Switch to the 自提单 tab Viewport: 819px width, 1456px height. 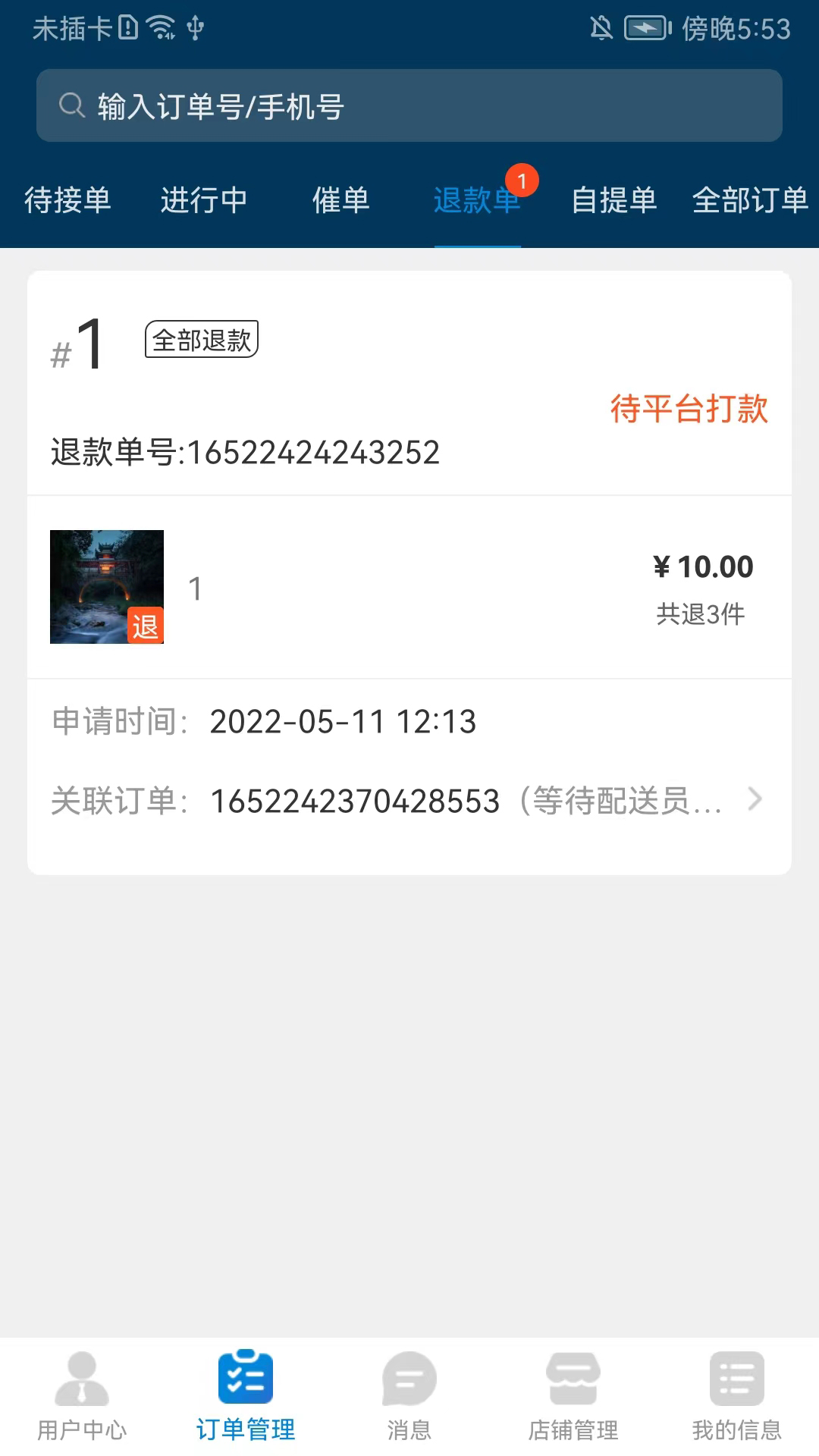[x=614, y=200]
